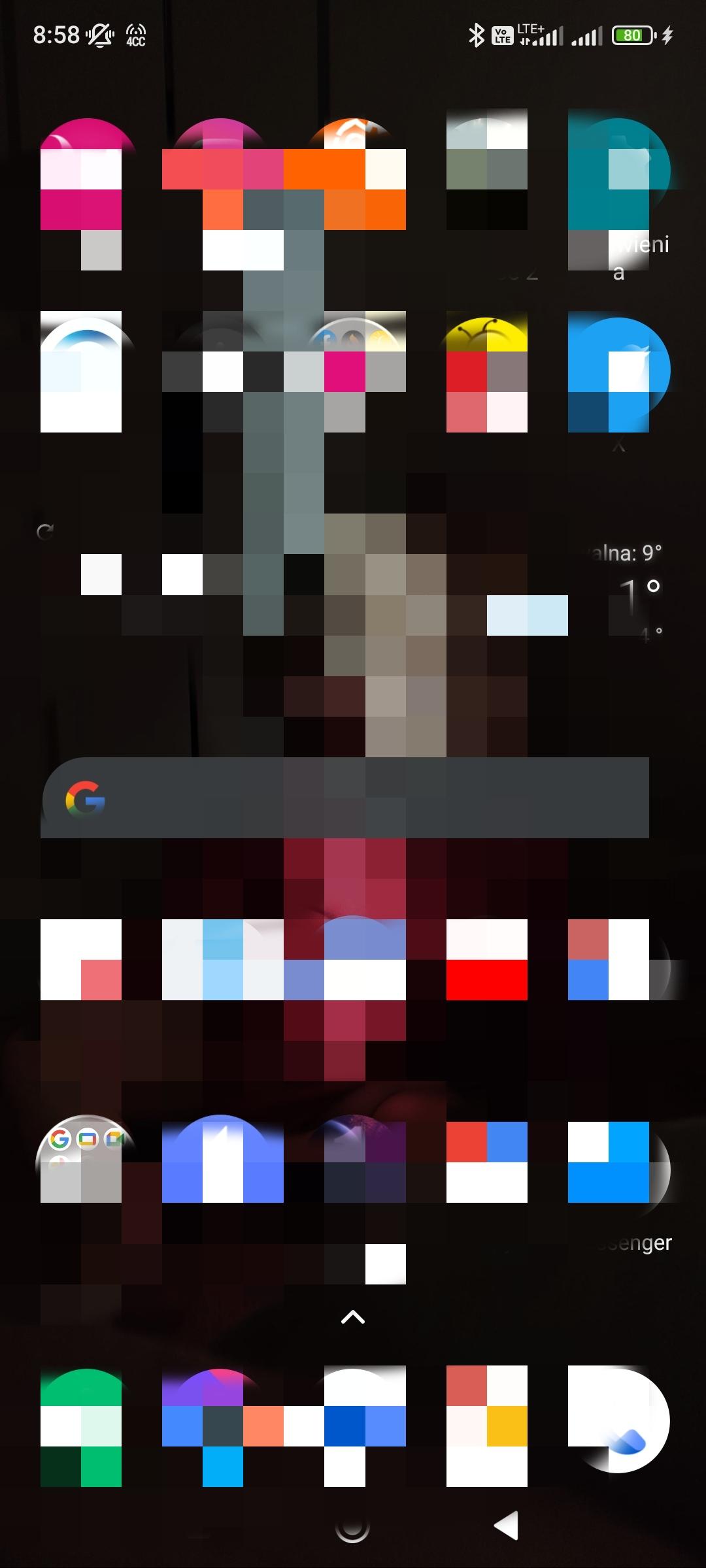Open the yellow smiley face app

[486, 372]
